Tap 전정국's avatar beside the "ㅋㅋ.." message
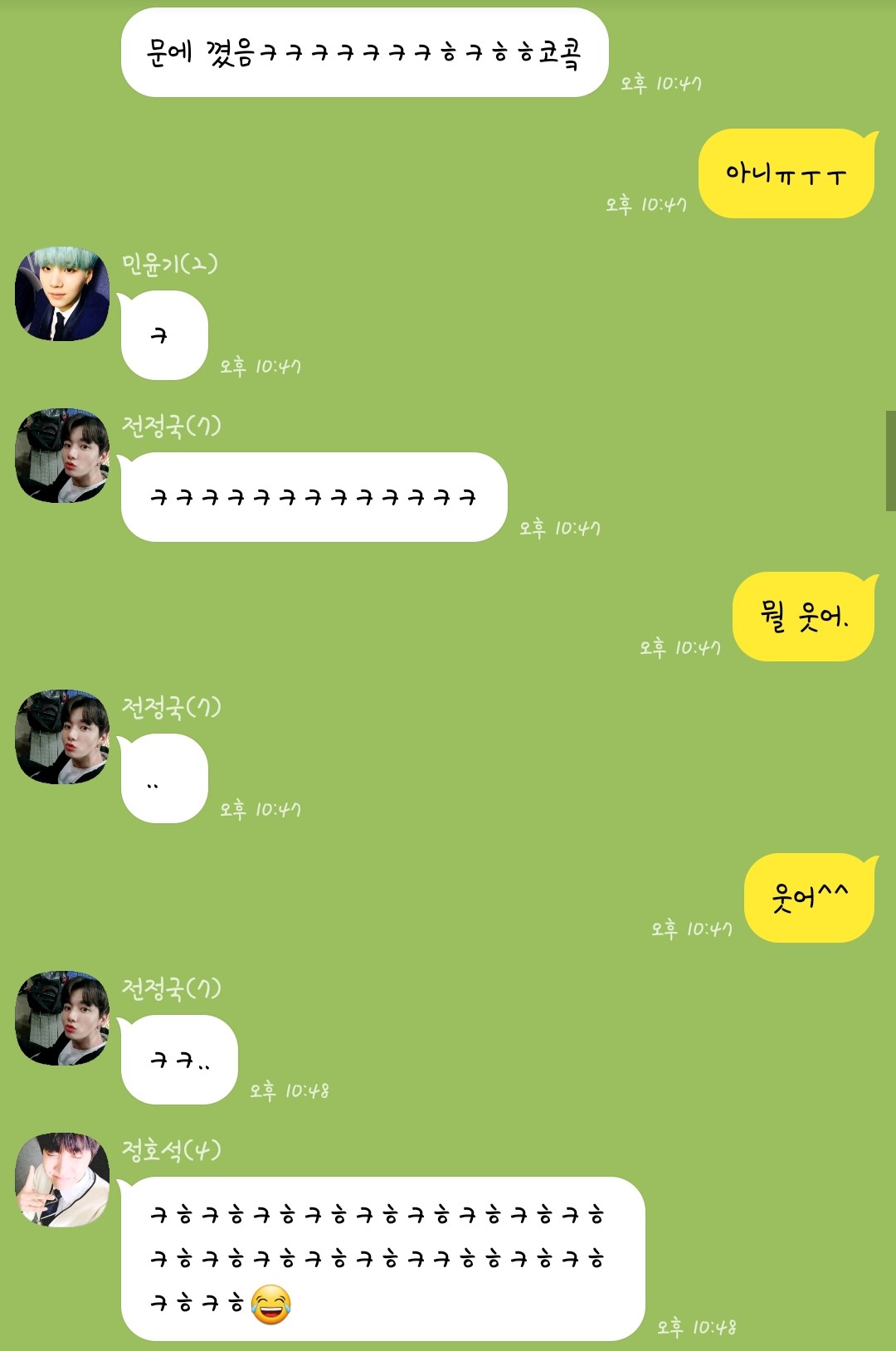The image size is (896, 1351). coord(62,1018)
